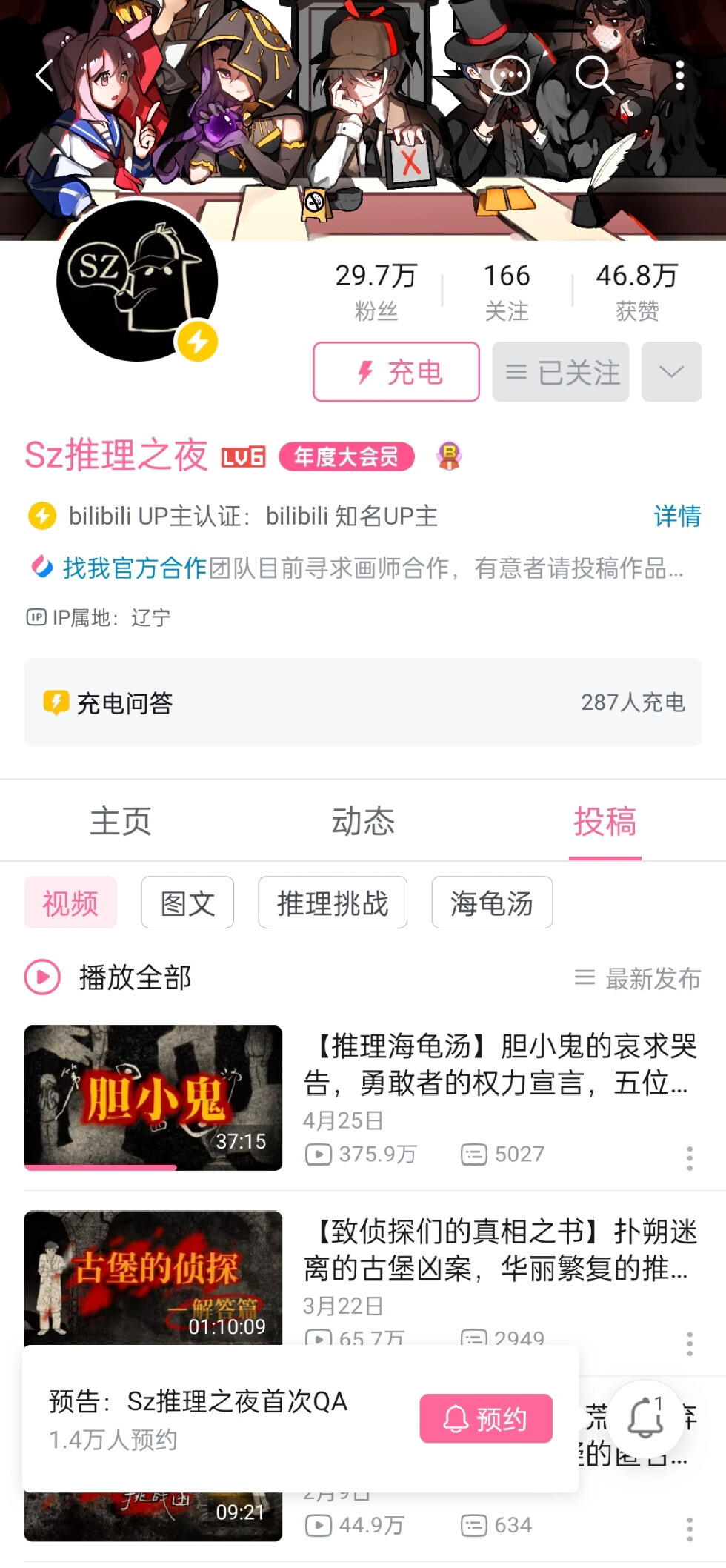
Task: Go back using the top-left arrow
Action: coord(44,75)
